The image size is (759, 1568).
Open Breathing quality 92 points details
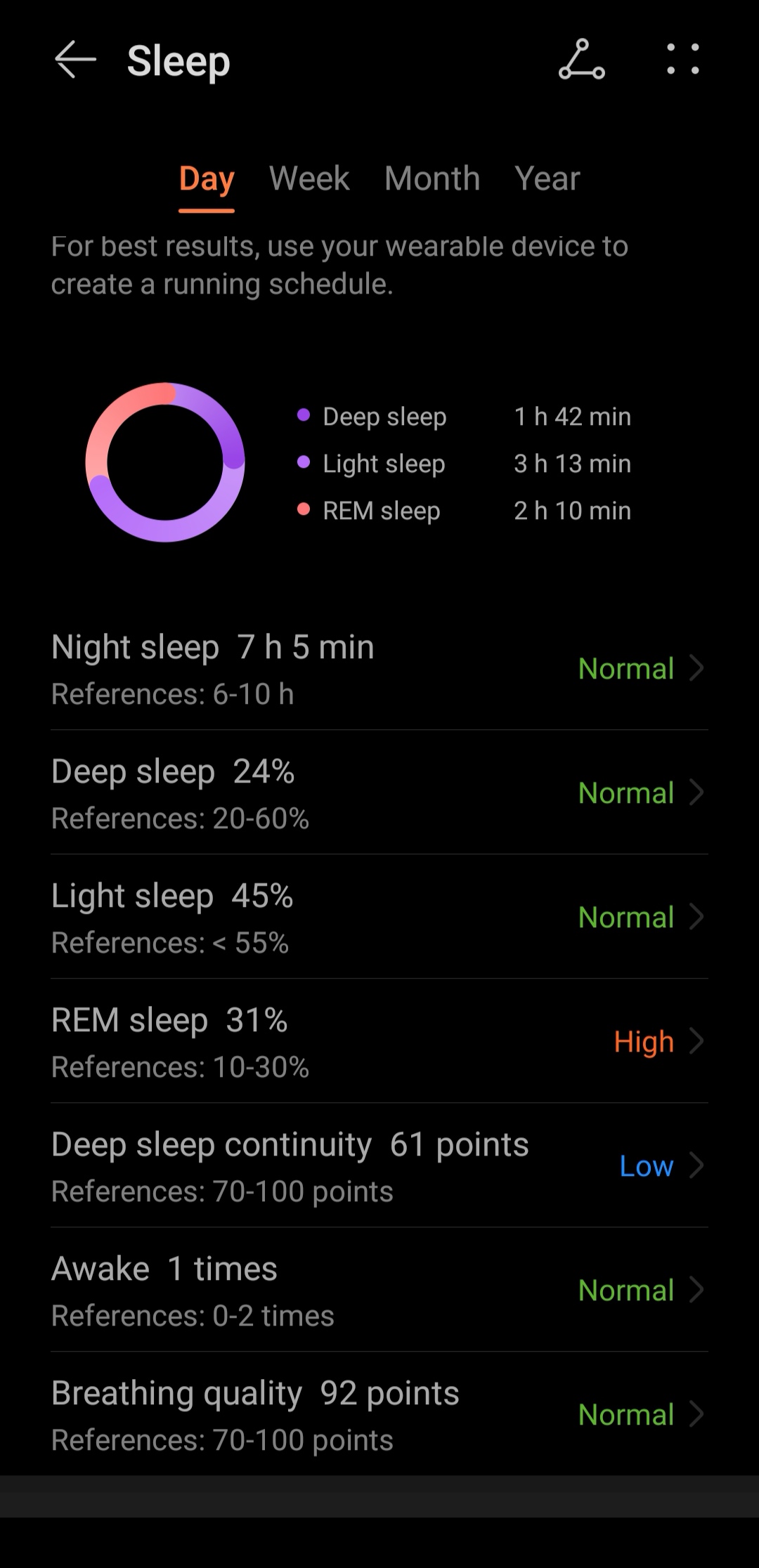click(379, 1414)
